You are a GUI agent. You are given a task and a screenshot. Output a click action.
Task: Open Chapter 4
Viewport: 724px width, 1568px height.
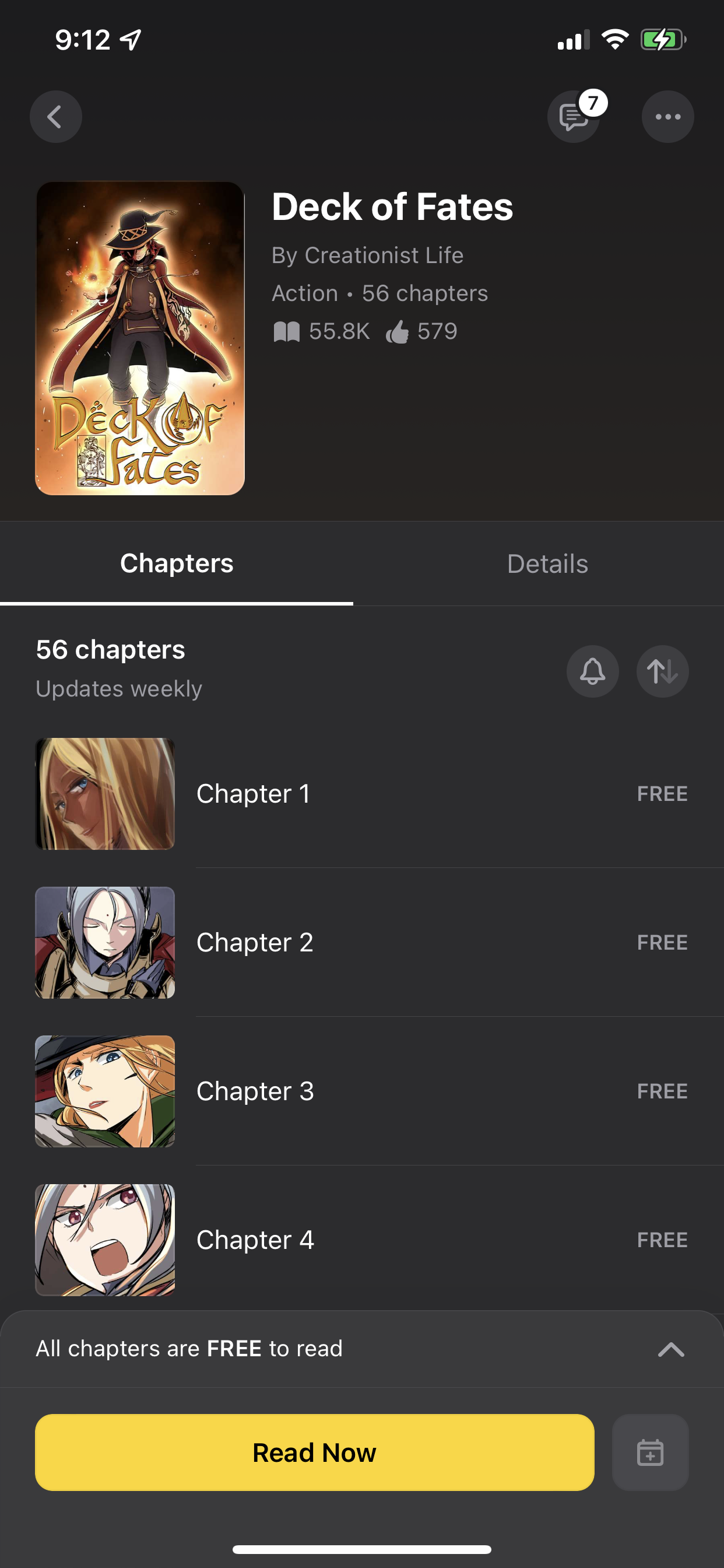pyautogui.click(x=361, y=1240)
